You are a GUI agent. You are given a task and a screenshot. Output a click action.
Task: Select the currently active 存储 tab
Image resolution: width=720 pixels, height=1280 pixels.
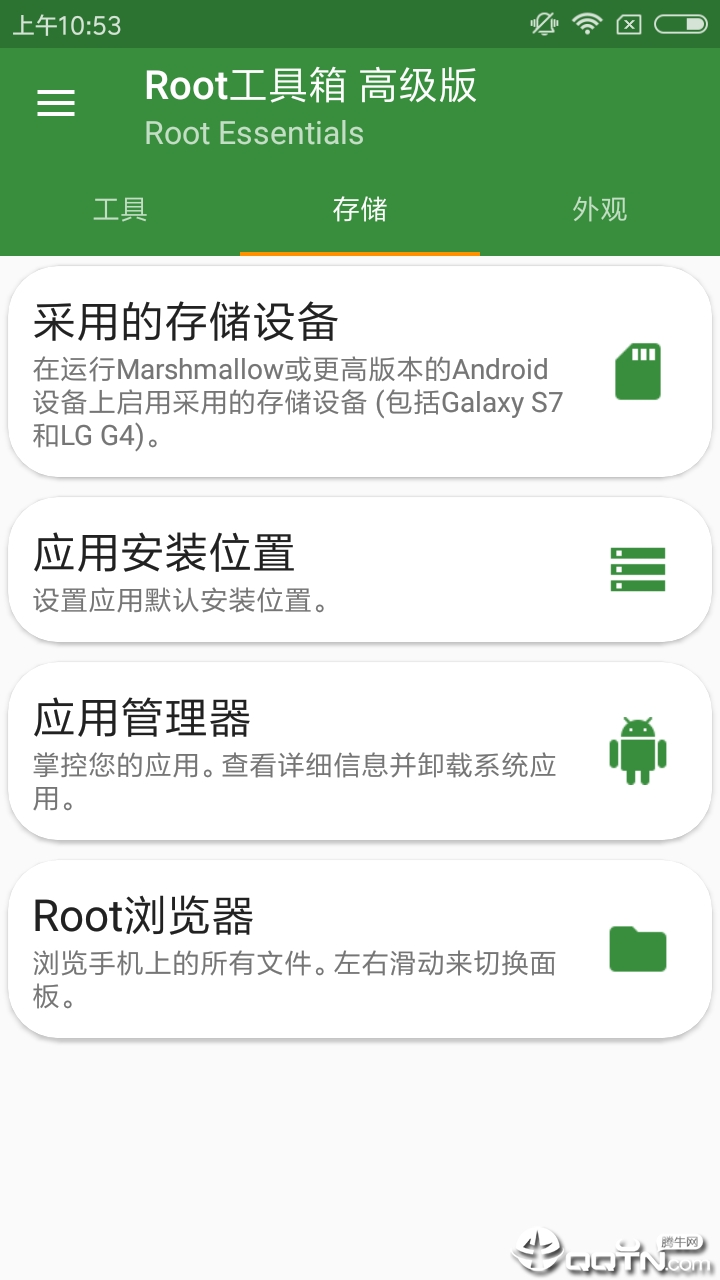(359, 210)
